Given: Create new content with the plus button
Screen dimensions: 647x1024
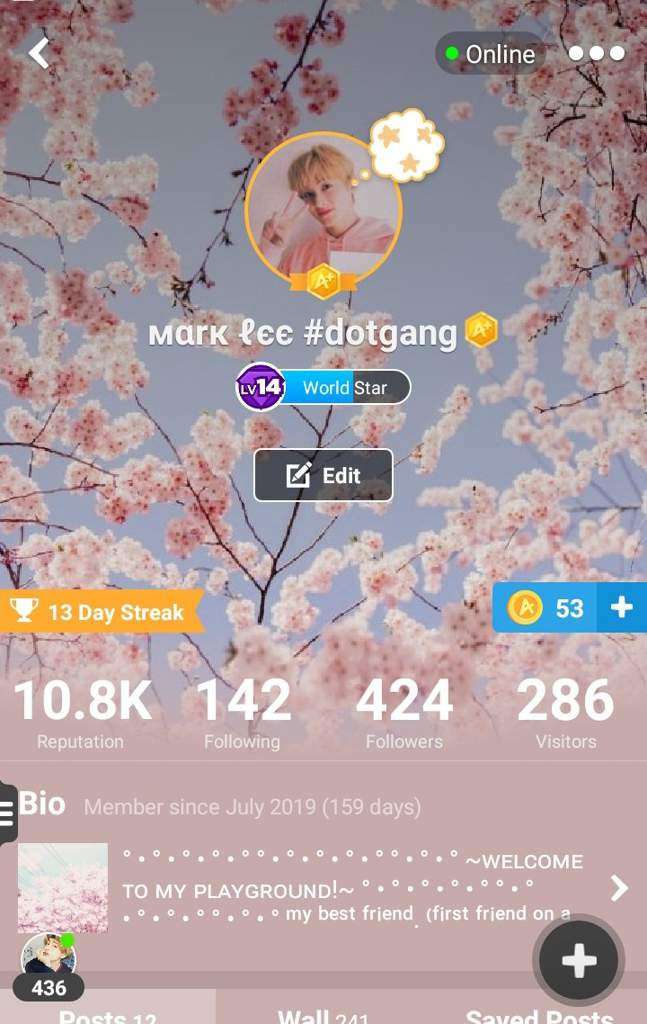Looking at the screenshot, I should point(579,961).
